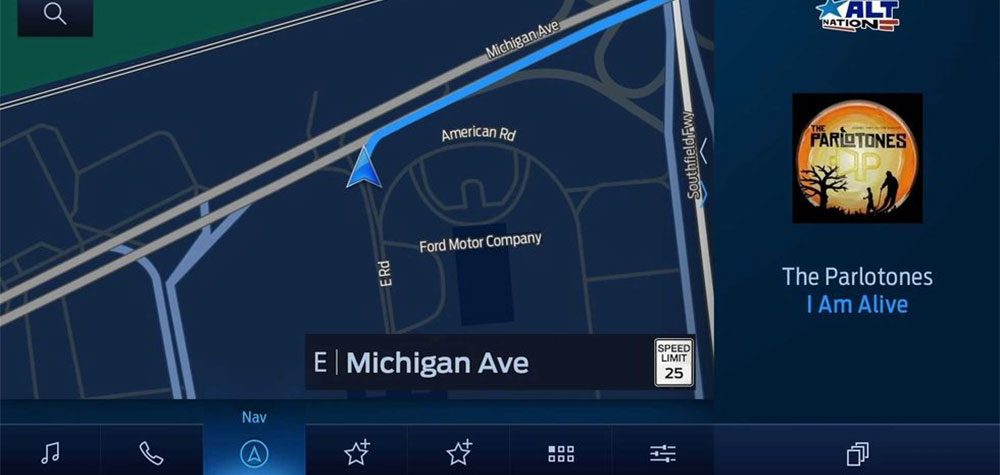The image size is (1000, 475).
Task: Open the settings sliders icon
Action: pyautogui.click(x=663, y=452)
